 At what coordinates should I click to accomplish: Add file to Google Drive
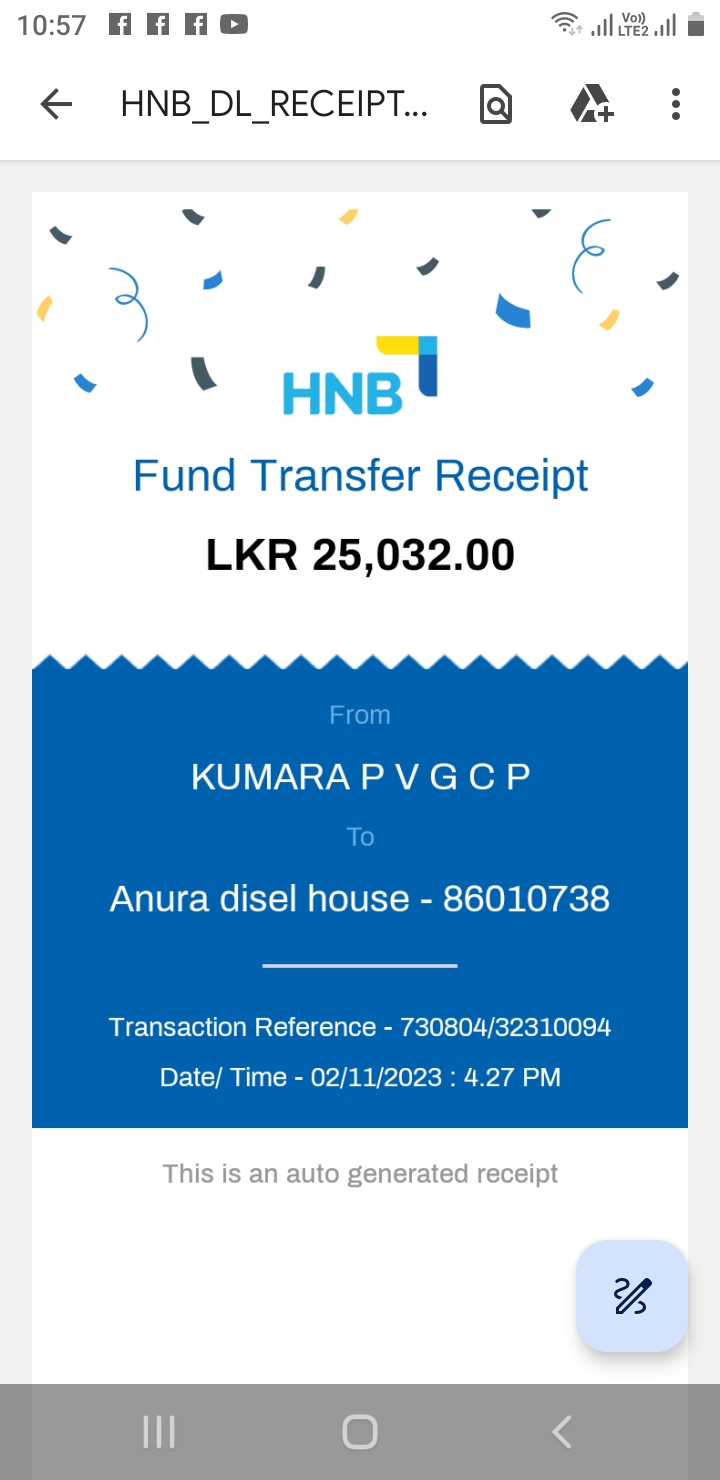(591, 104)
